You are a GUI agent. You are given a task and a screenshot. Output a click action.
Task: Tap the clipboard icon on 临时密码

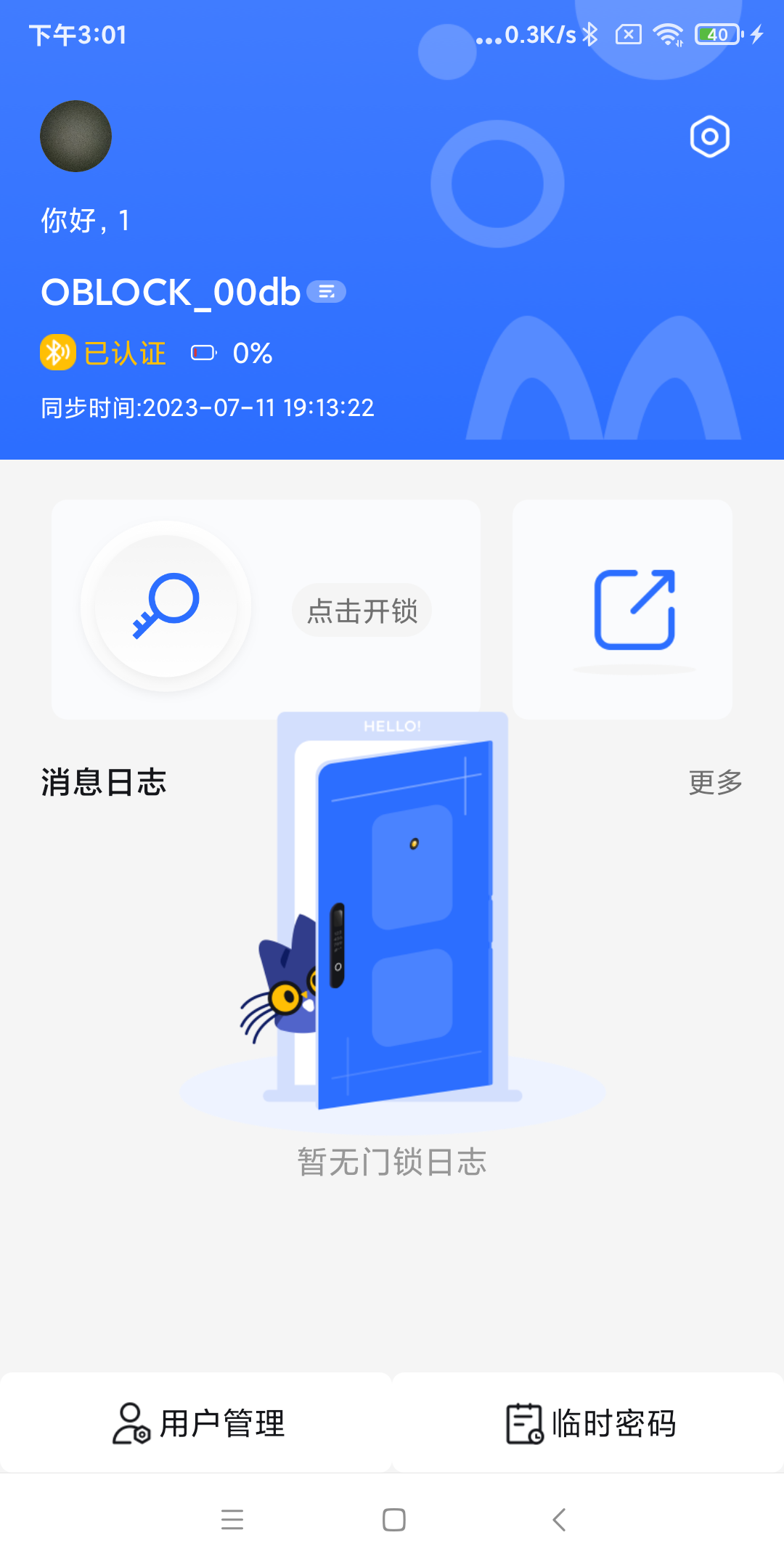pyautogui.click(x=524, y=1422)
